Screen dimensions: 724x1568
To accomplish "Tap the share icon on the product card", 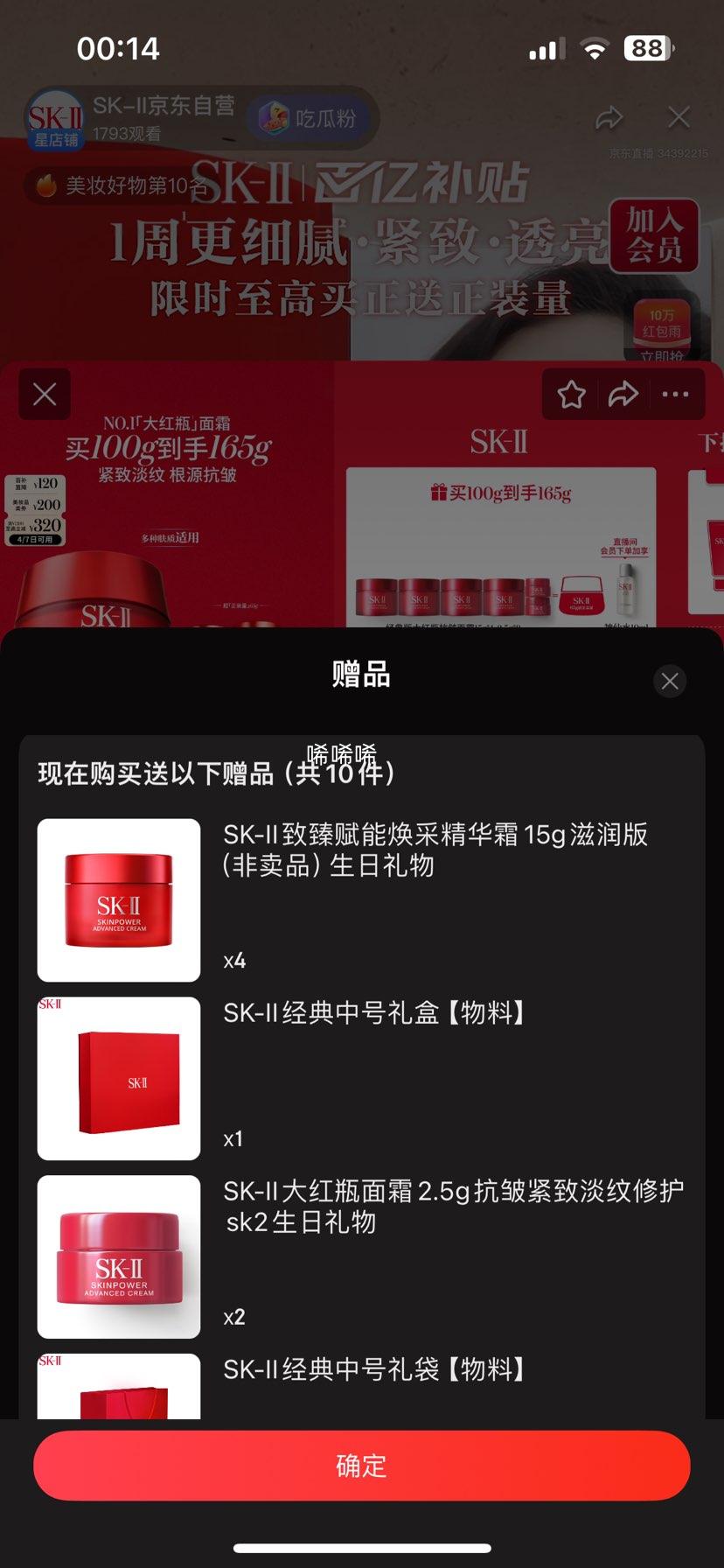I will [x=623, y=395].
